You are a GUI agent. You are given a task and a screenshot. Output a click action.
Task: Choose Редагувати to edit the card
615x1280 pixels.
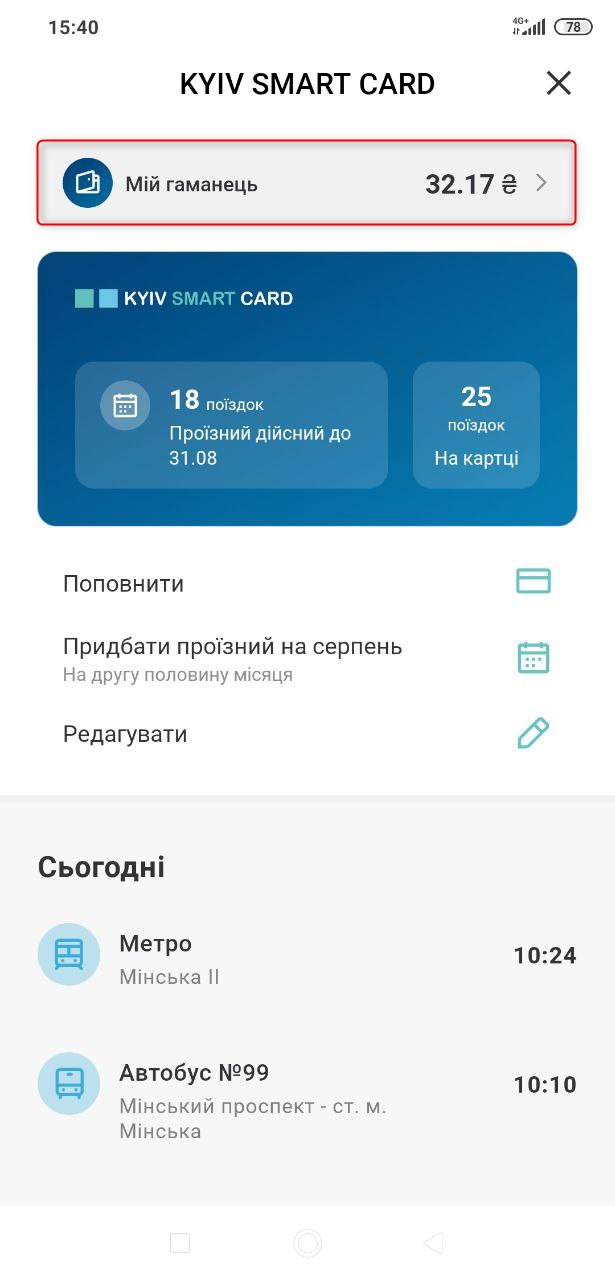(x=307, y=734)
